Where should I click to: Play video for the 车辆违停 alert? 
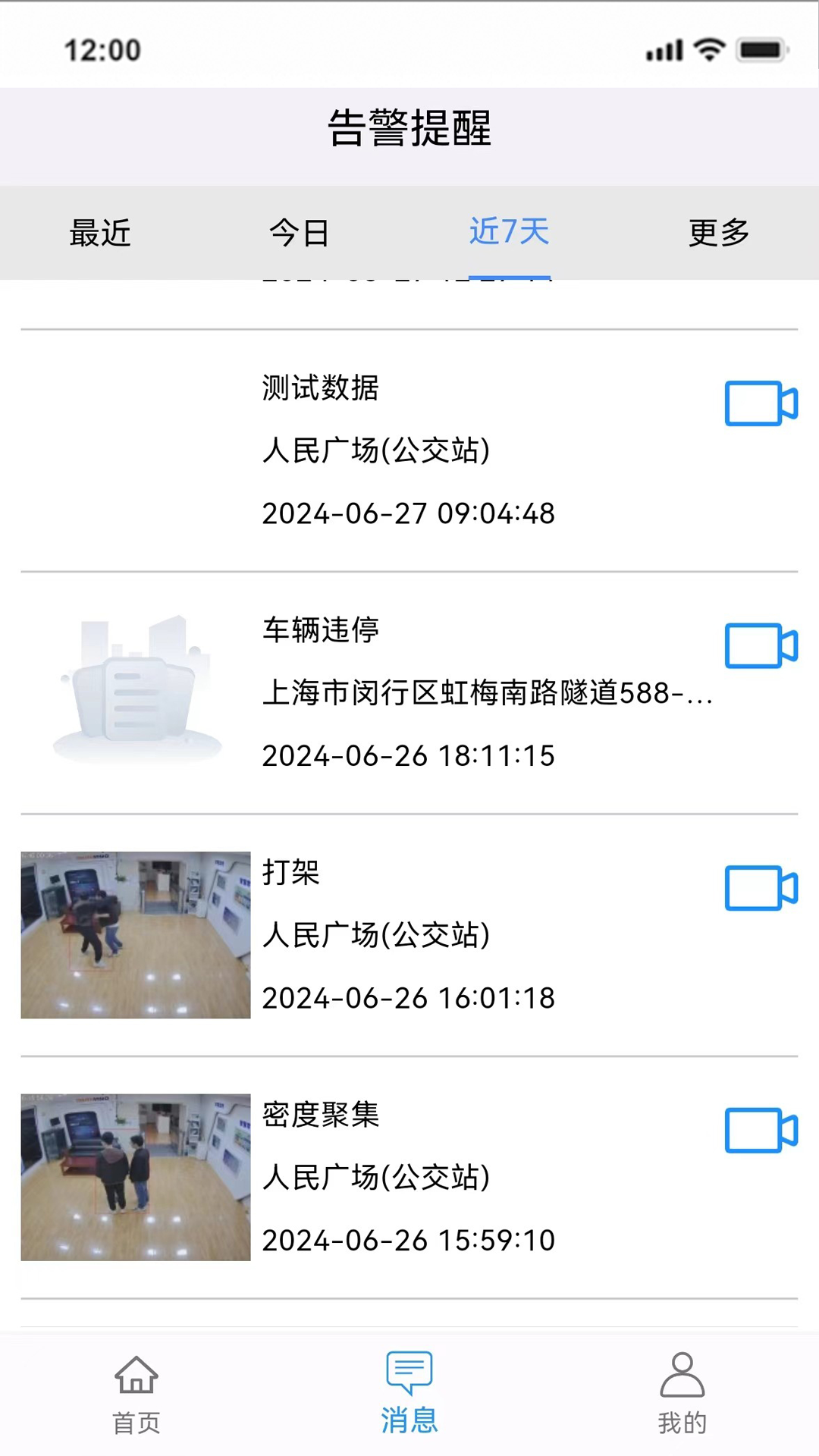(761, 646)
